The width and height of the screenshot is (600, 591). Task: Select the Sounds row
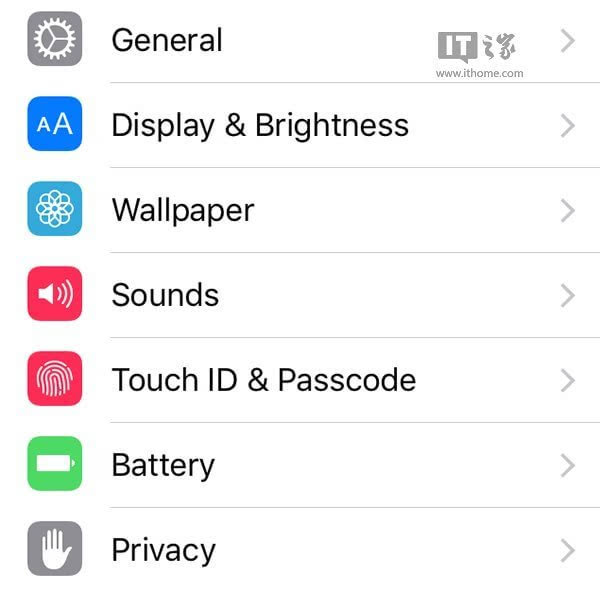[x=165, y=295]
